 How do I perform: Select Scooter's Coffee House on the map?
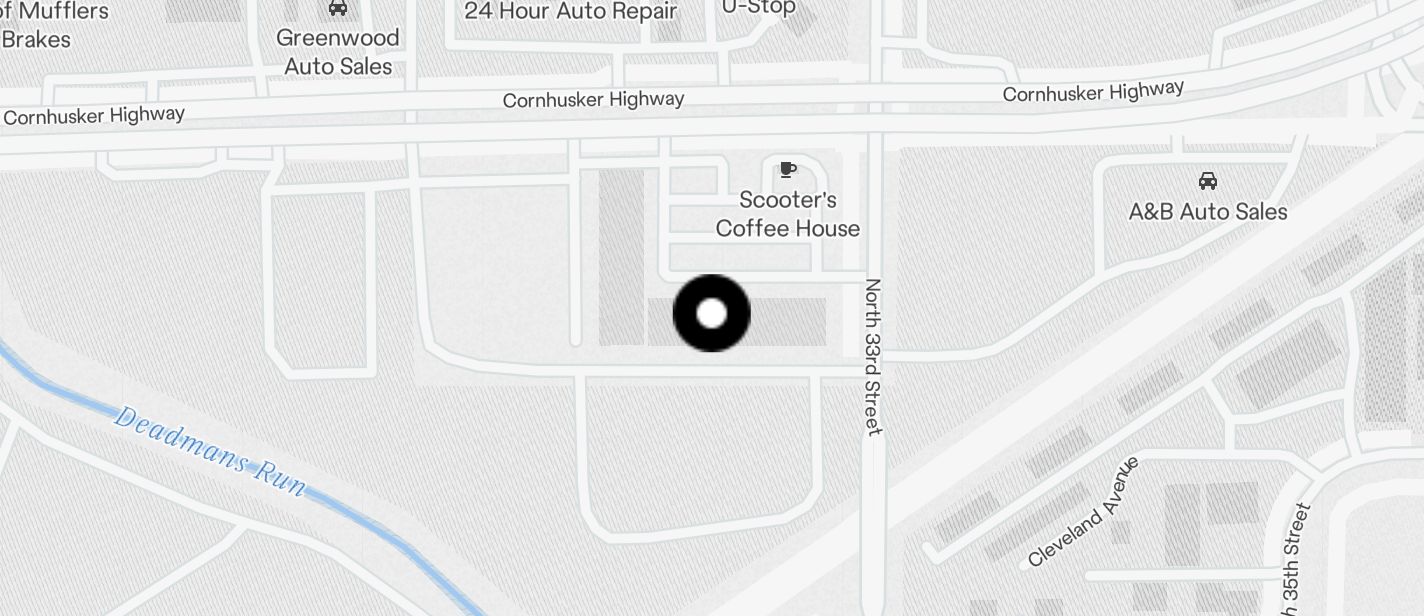(x=788, y=169)
